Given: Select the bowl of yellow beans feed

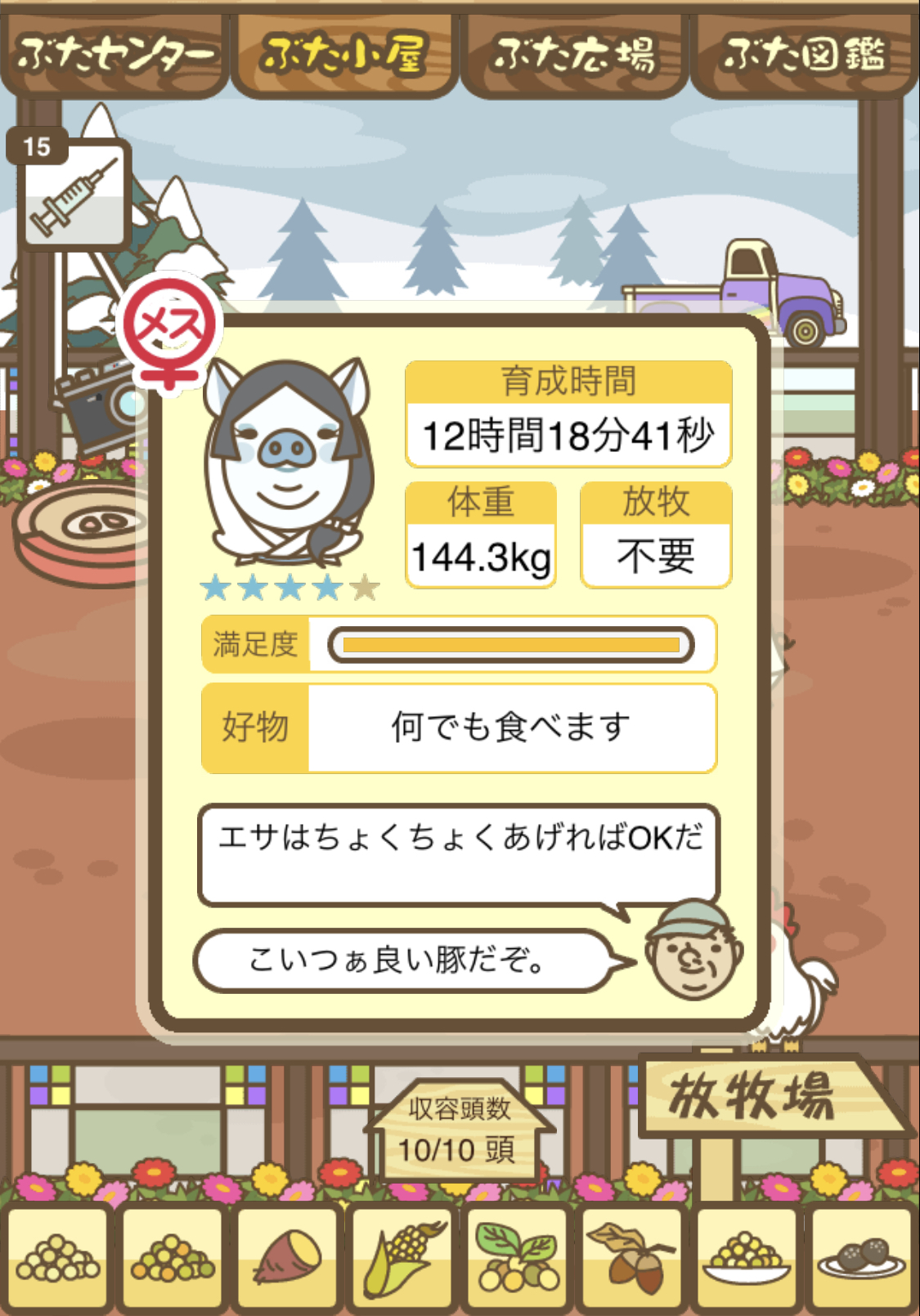Looking at the screenshot, I should [x=747, y=1260].
